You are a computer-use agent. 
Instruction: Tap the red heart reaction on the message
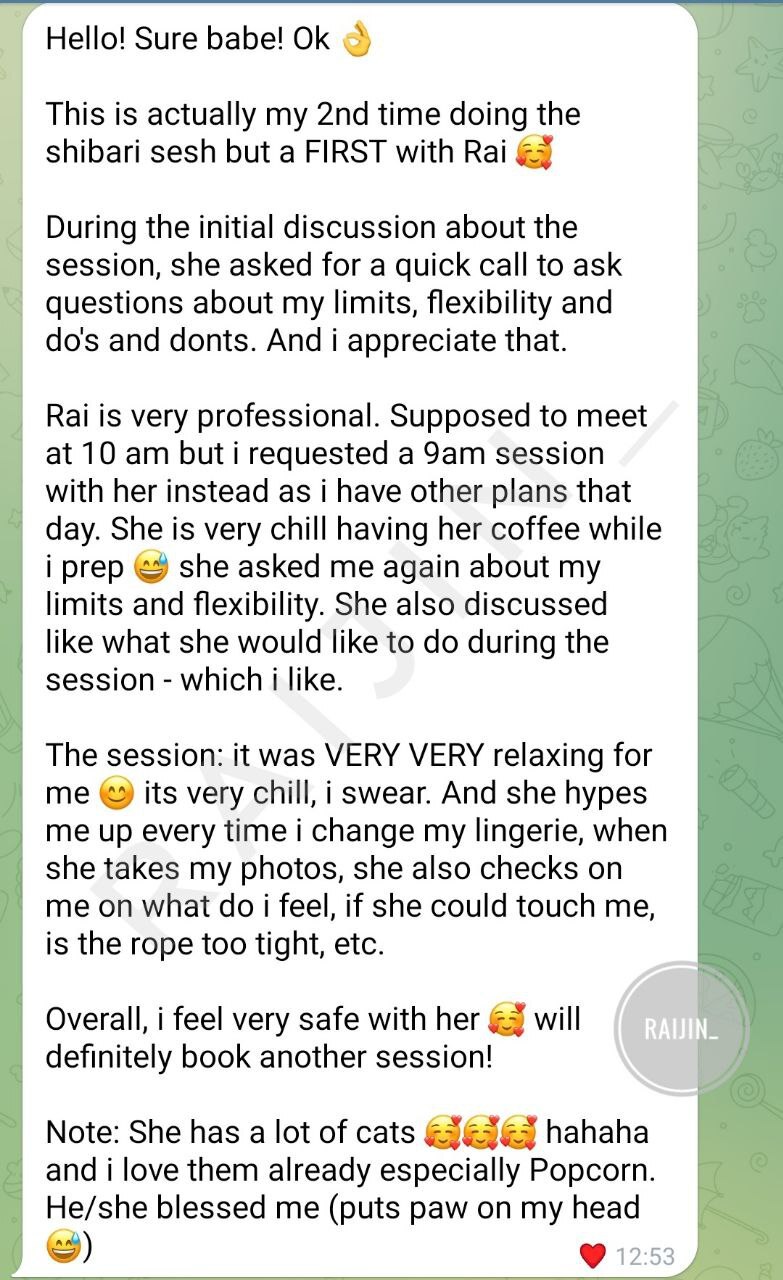pos(593,1255)
